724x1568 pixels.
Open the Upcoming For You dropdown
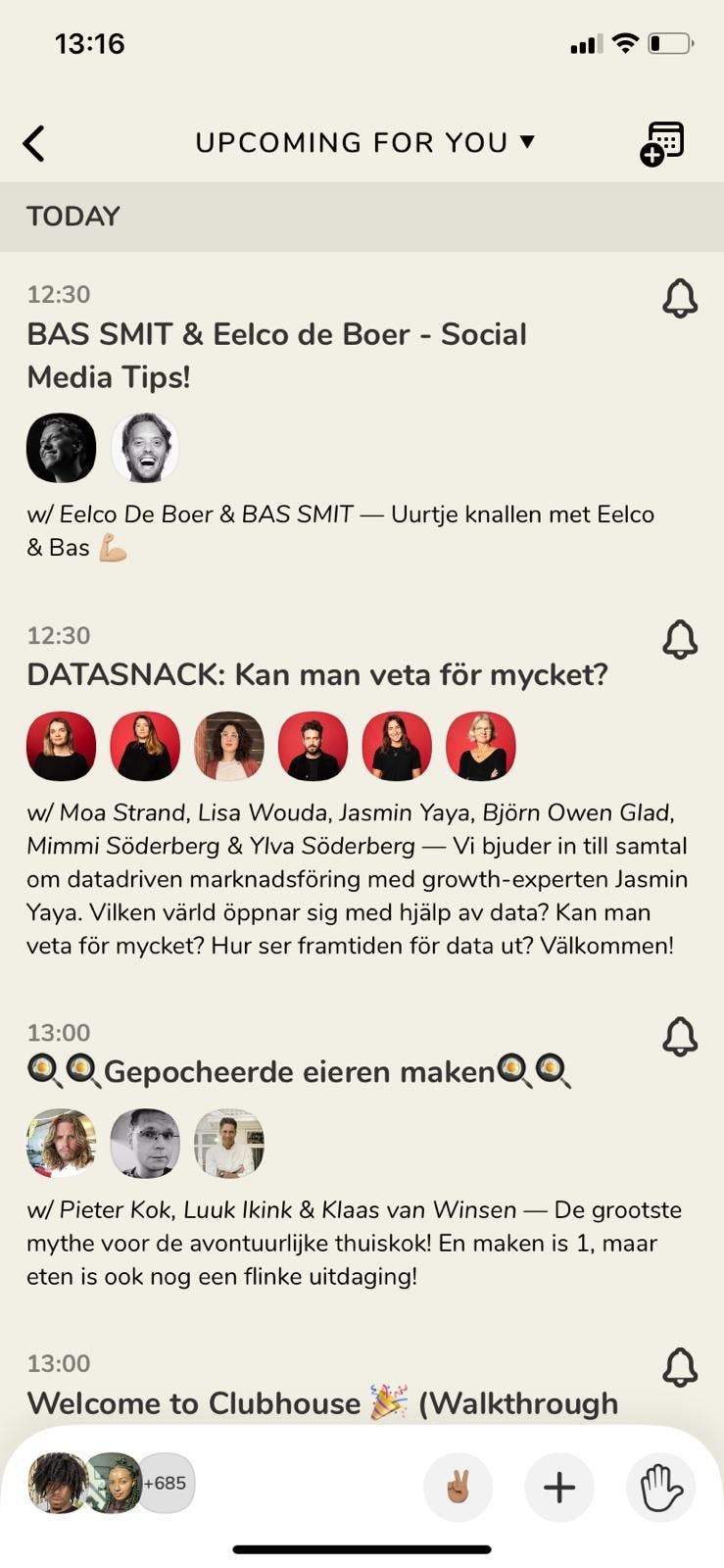(364, 143)
